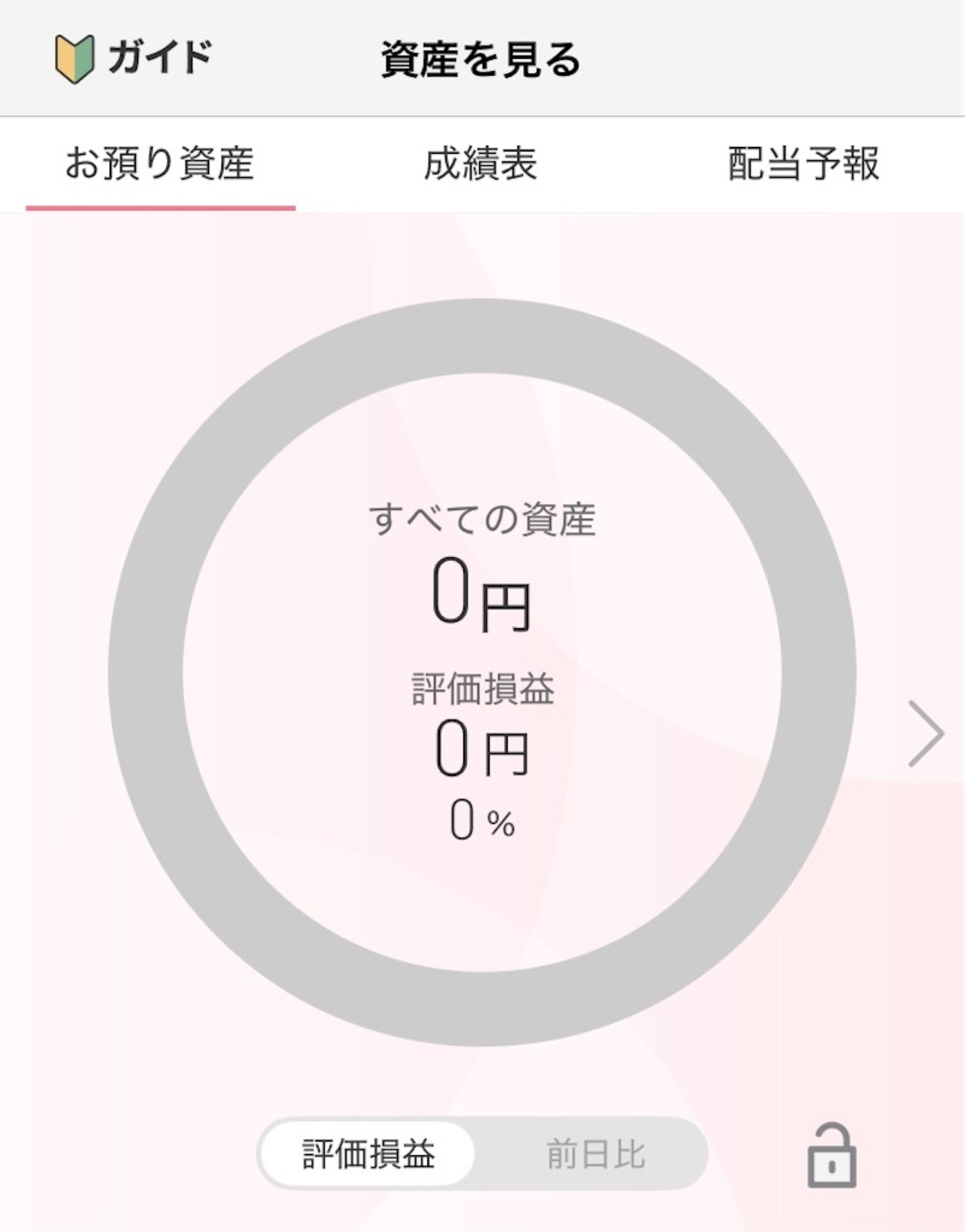Switch display to 前日比

595,1154
